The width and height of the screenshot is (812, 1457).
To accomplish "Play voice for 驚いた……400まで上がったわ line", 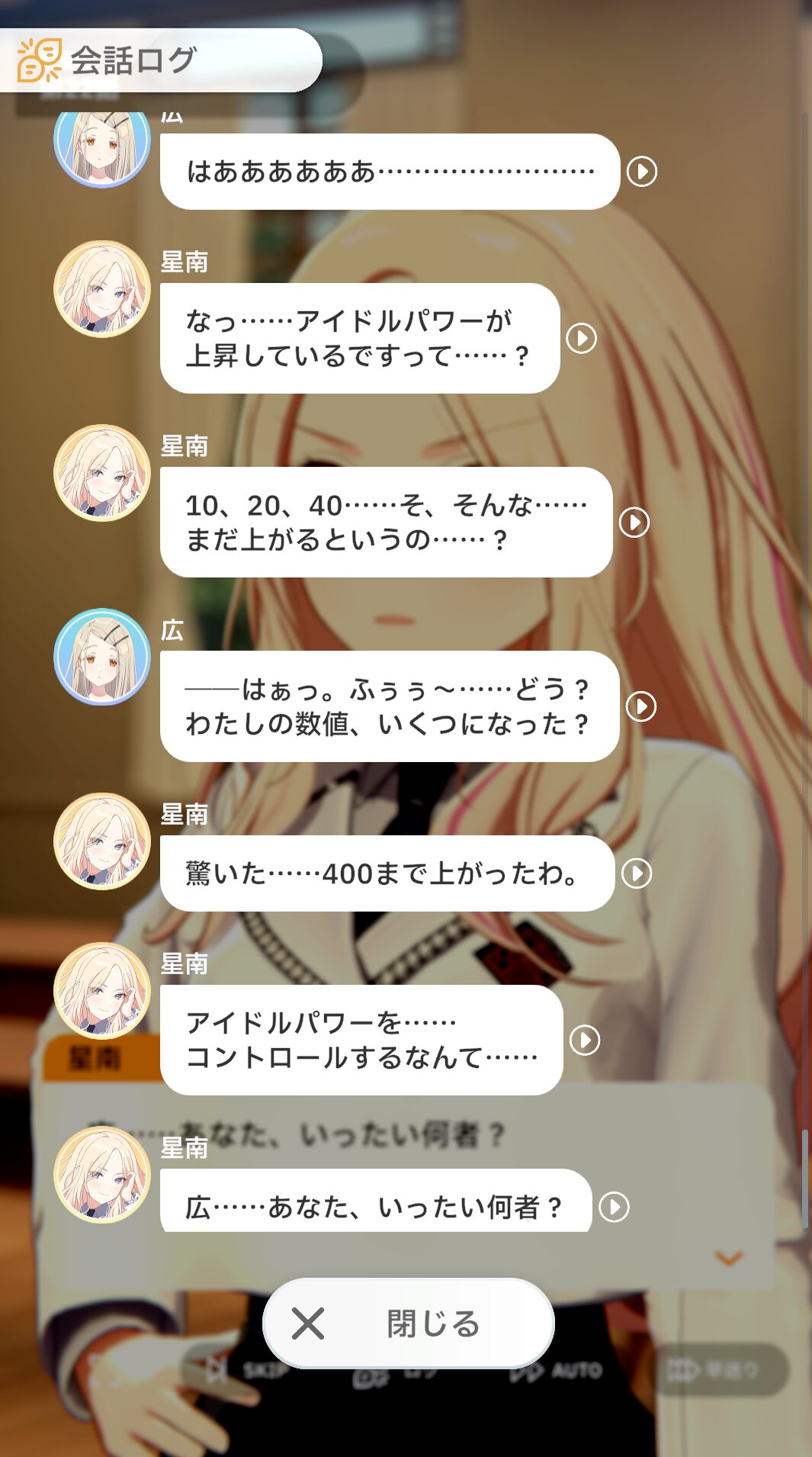I will click(x=637, y=873).
